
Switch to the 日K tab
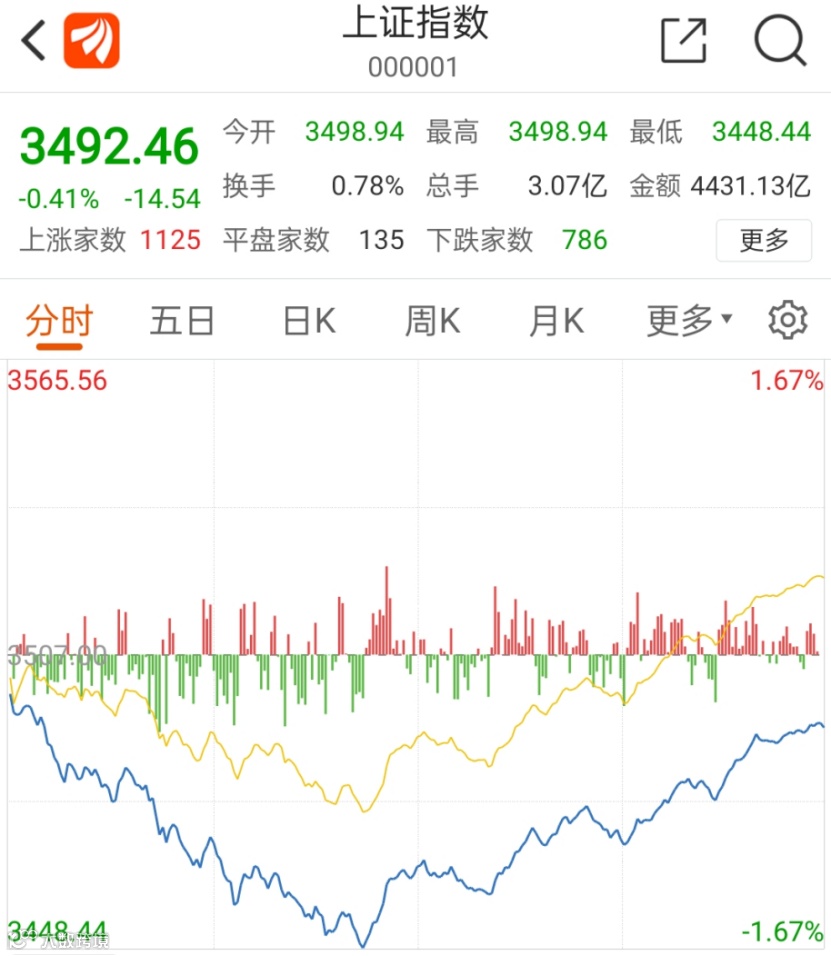(x=309, y=321)
